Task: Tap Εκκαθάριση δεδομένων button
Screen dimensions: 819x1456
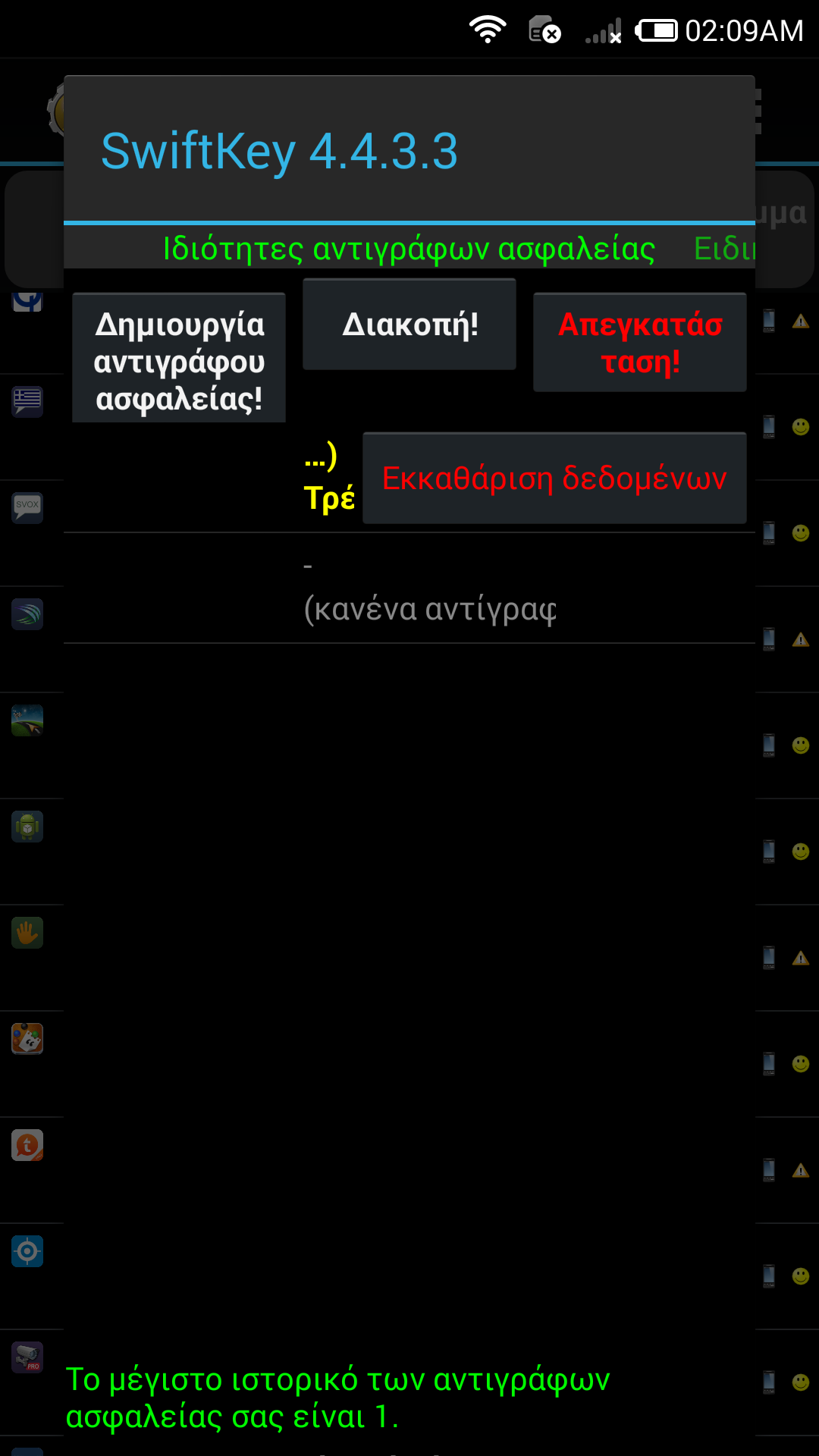Action: [554, 479]
